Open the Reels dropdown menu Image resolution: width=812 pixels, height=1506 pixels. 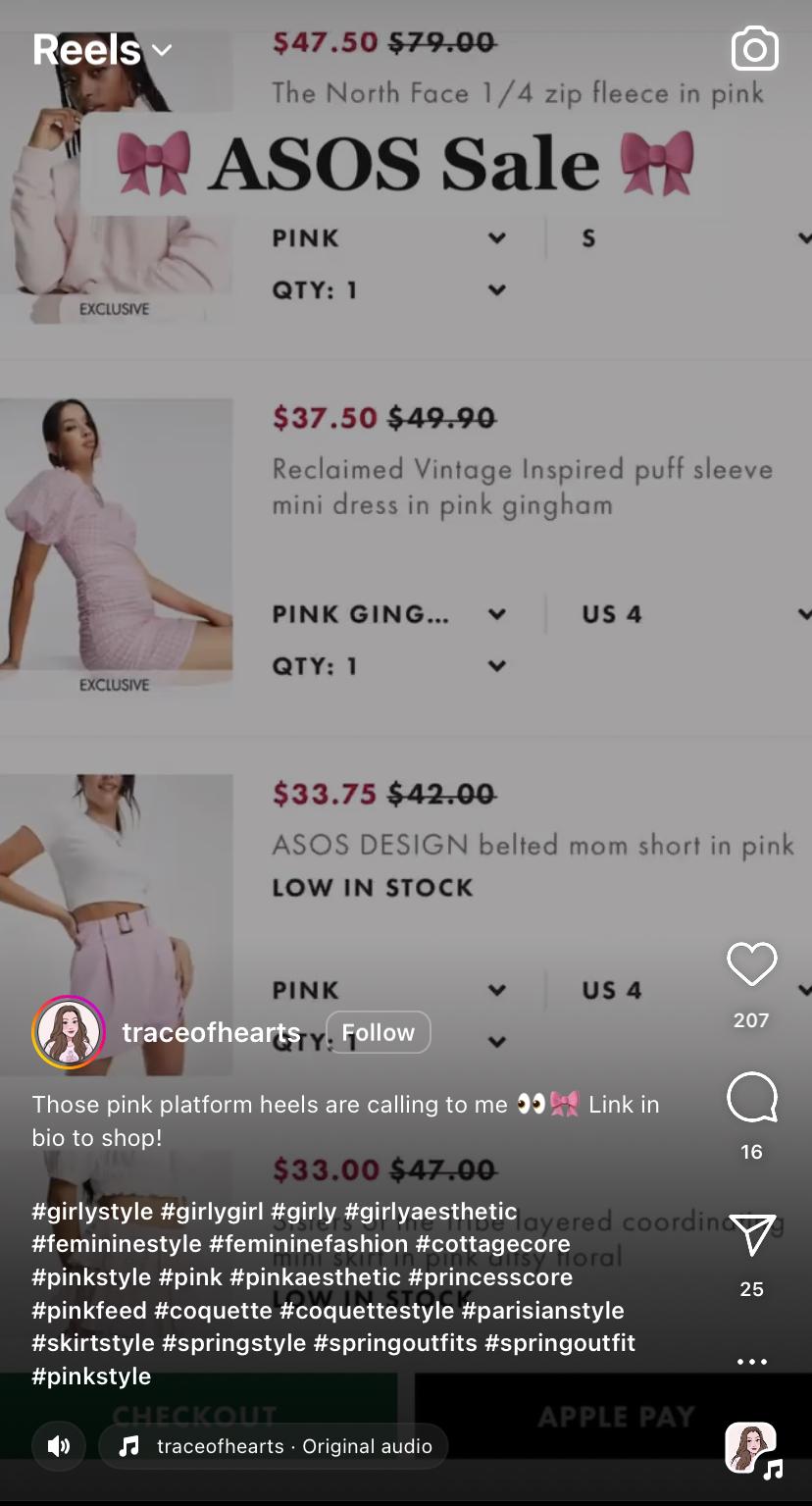click(x=102, y=50)
